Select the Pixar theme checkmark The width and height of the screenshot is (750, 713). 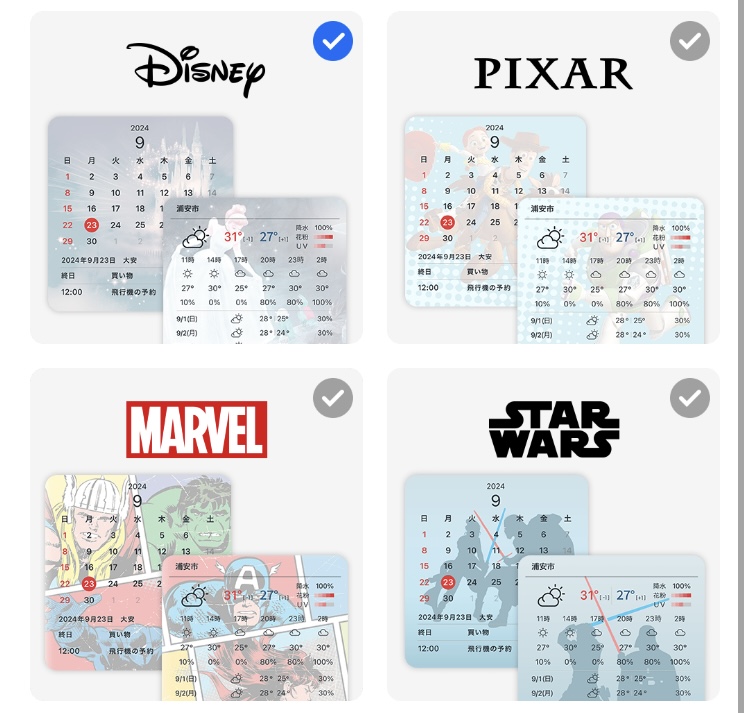click(689, 42)
